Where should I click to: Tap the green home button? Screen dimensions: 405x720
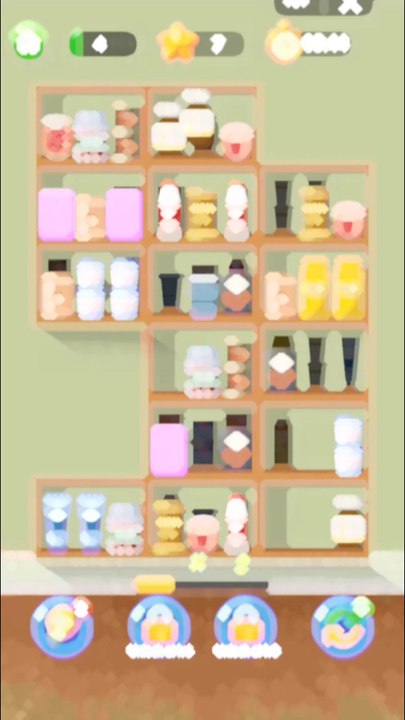point(28,40)
